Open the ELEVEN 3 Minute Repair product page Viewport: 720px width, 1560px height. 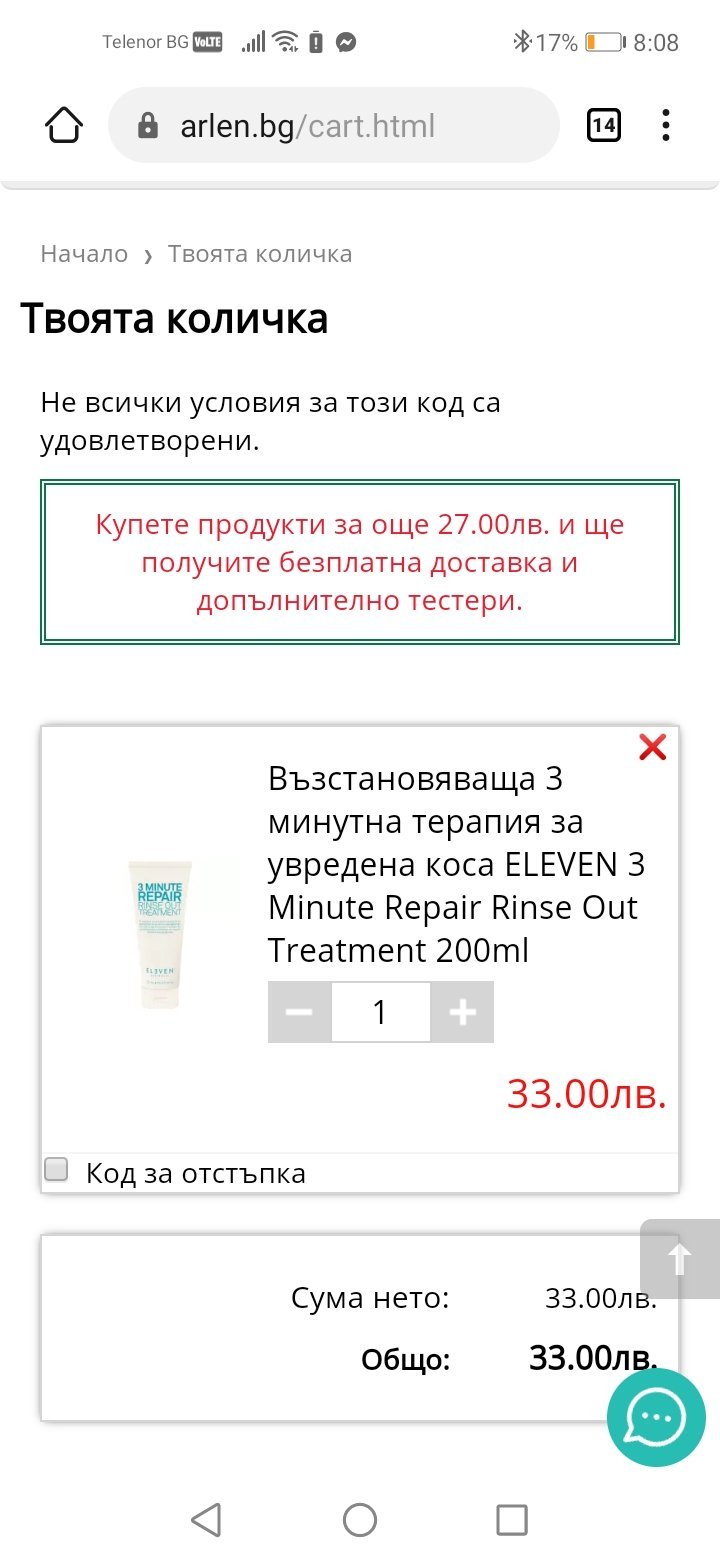click(456, 864)
